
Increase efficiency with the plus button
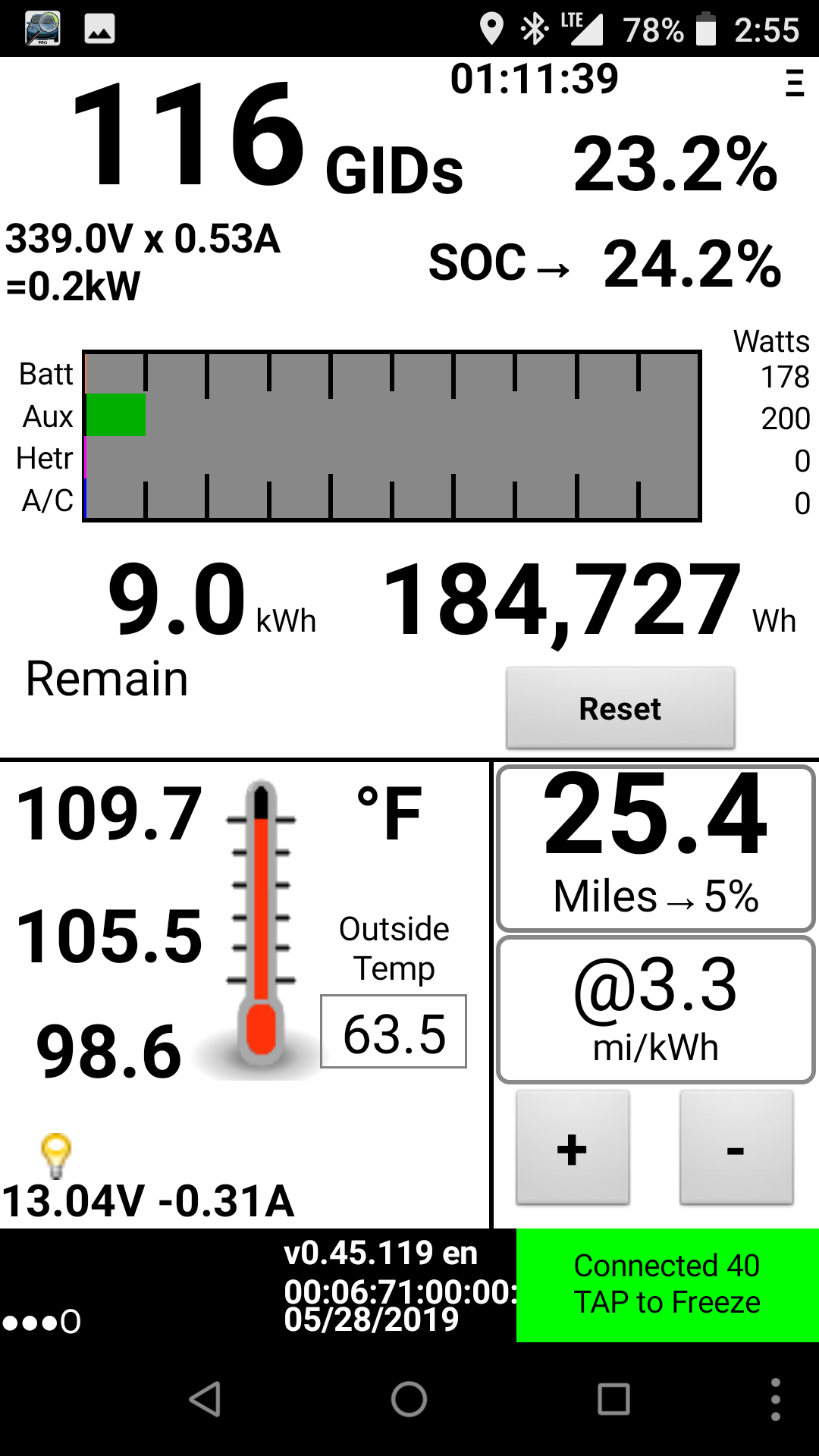pos(573,1148)
